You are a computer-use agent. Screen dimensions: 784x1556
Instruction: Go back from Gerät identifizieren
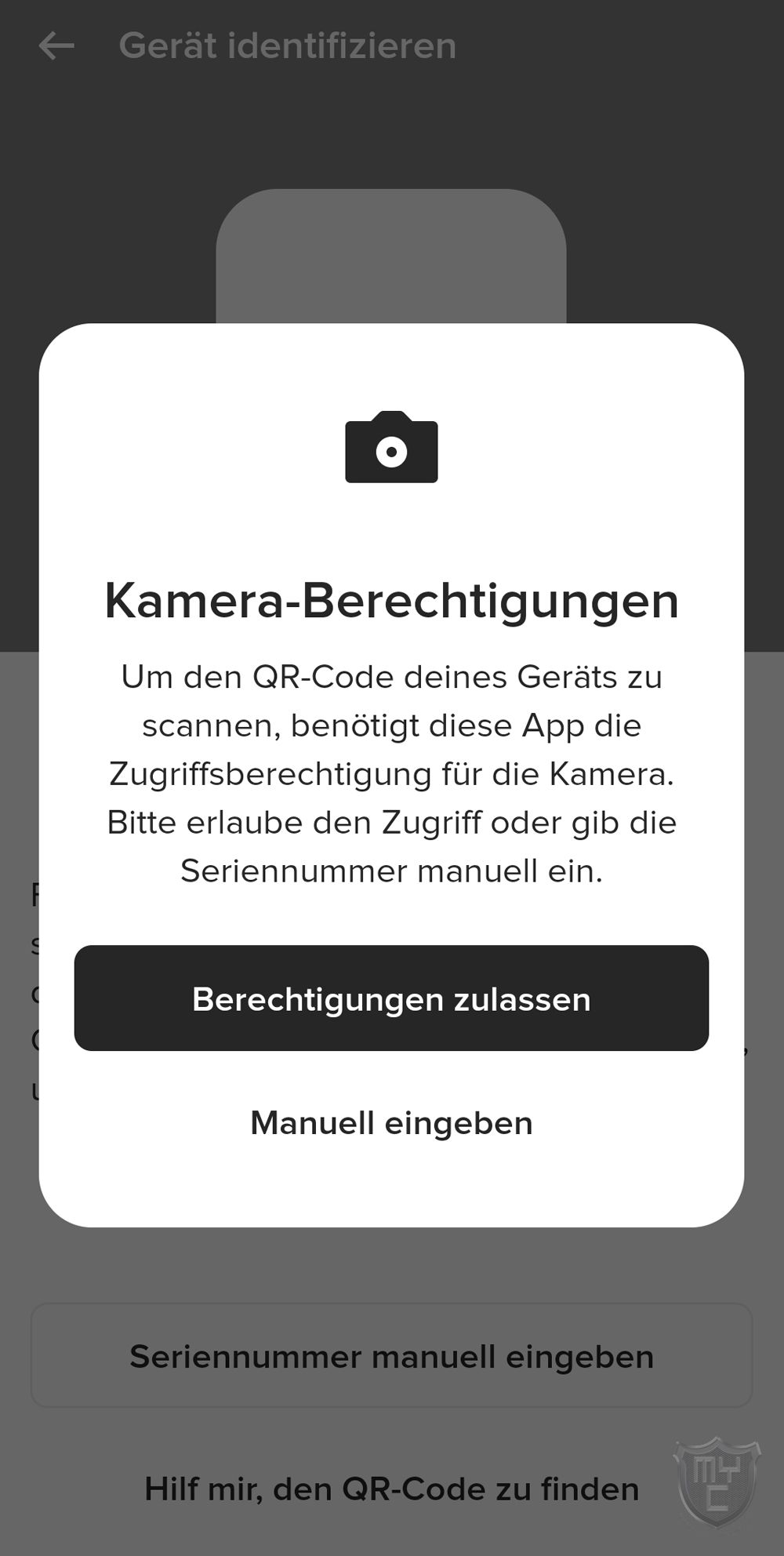point(56,45)
